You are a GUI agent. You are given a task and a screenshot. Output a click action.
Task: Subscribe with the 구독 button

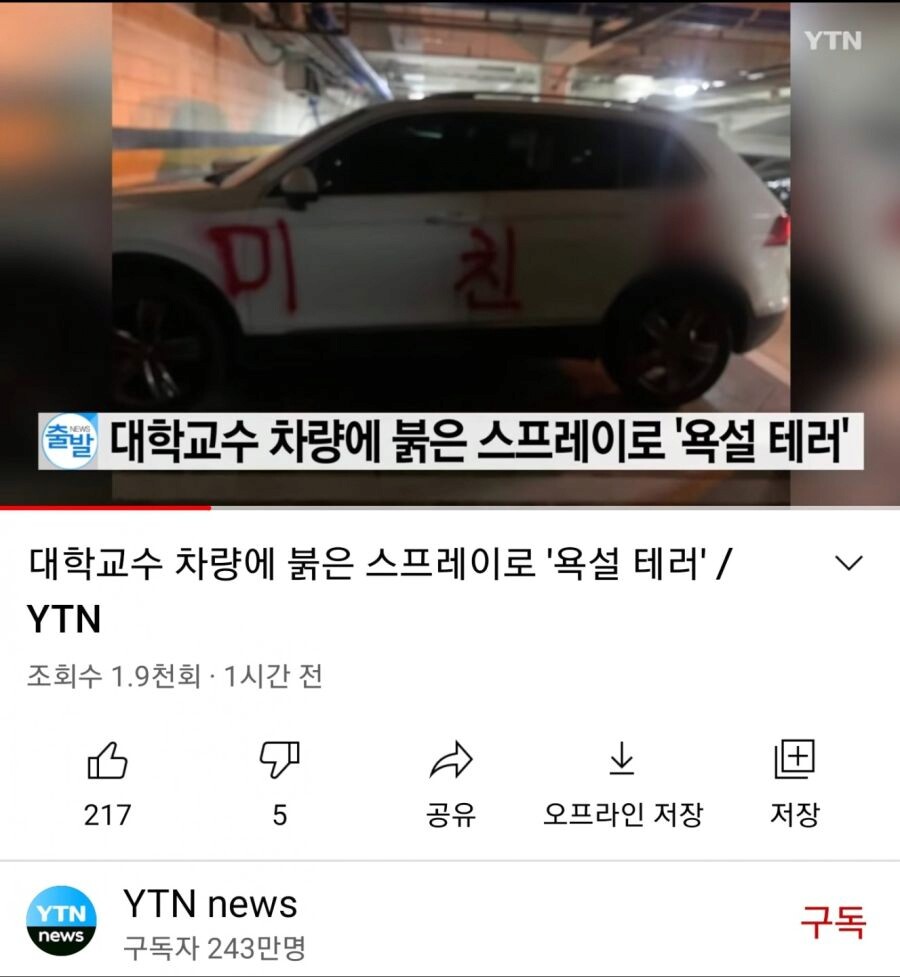click(x=832, y=921)
